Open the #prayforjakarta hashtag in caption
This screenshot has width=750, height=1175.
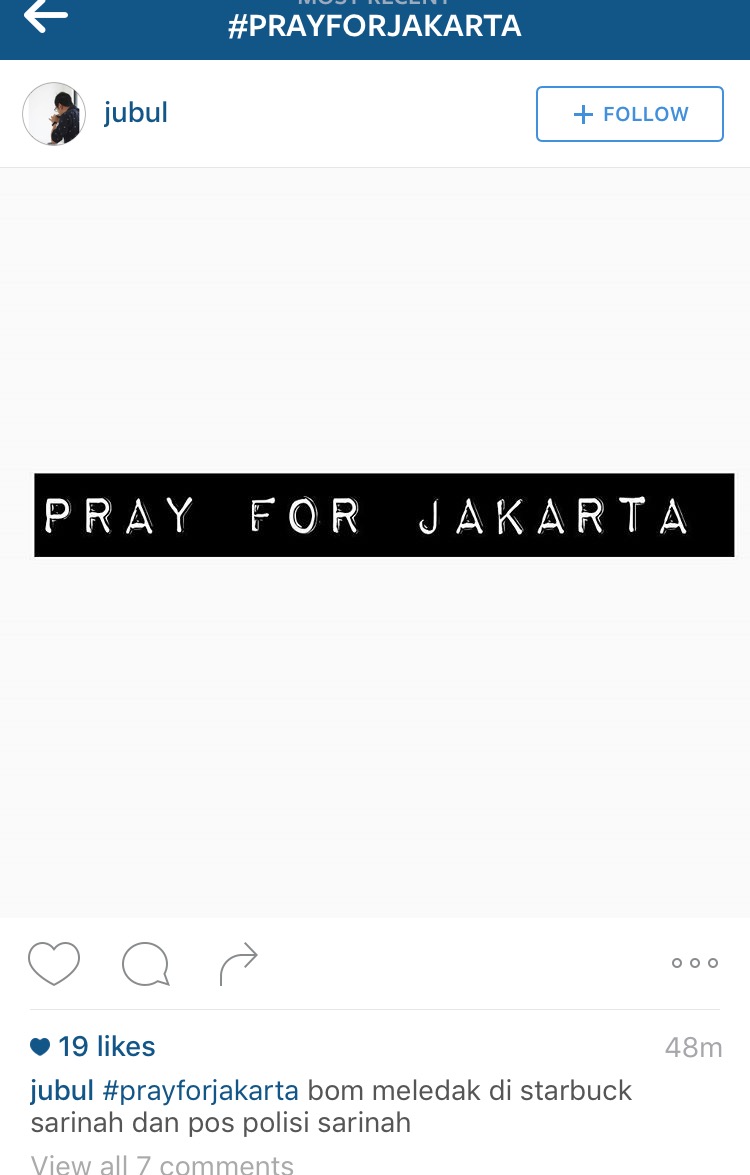200,1090
